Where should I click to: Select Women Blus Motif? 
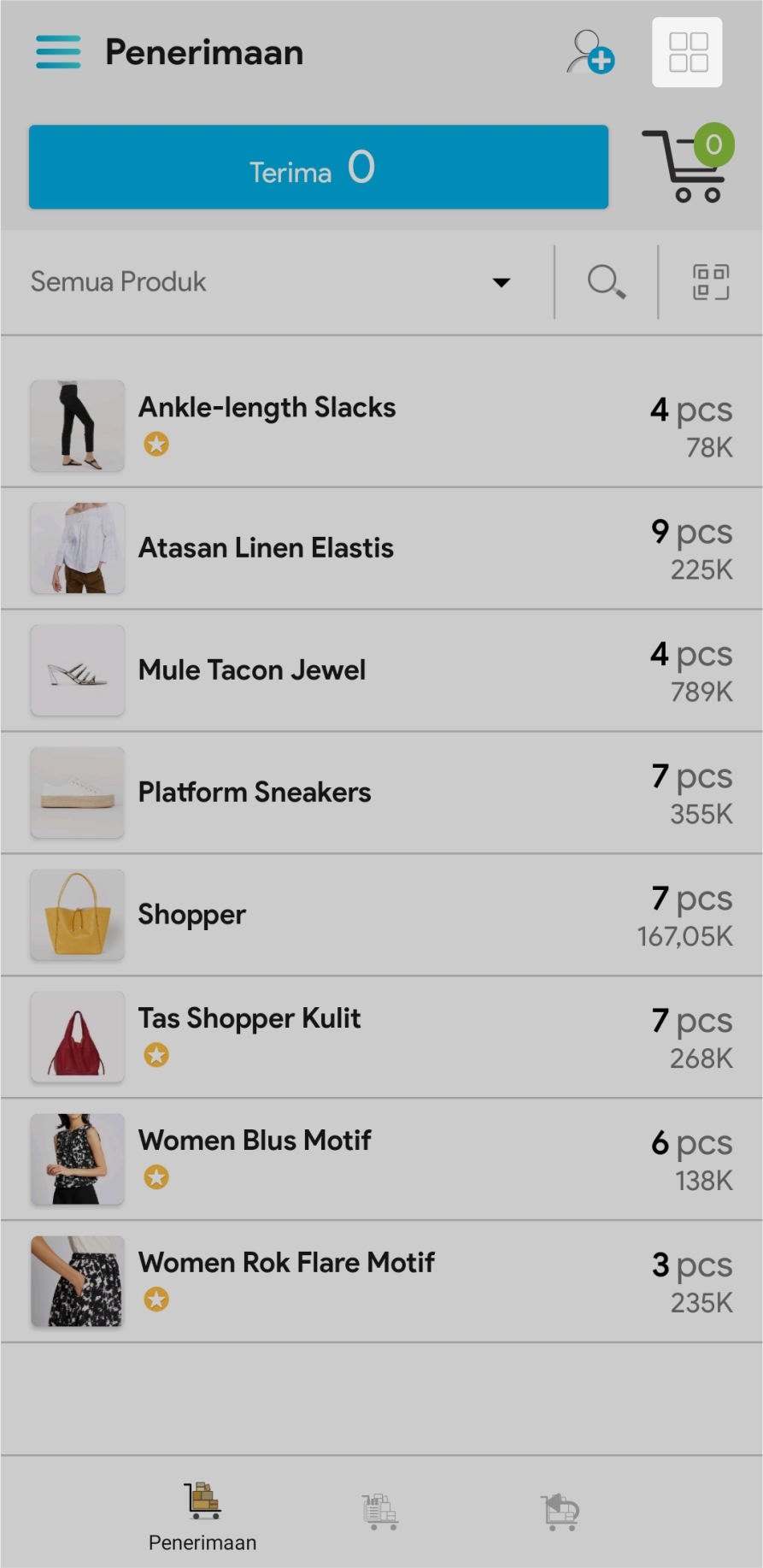(381, 1159)
